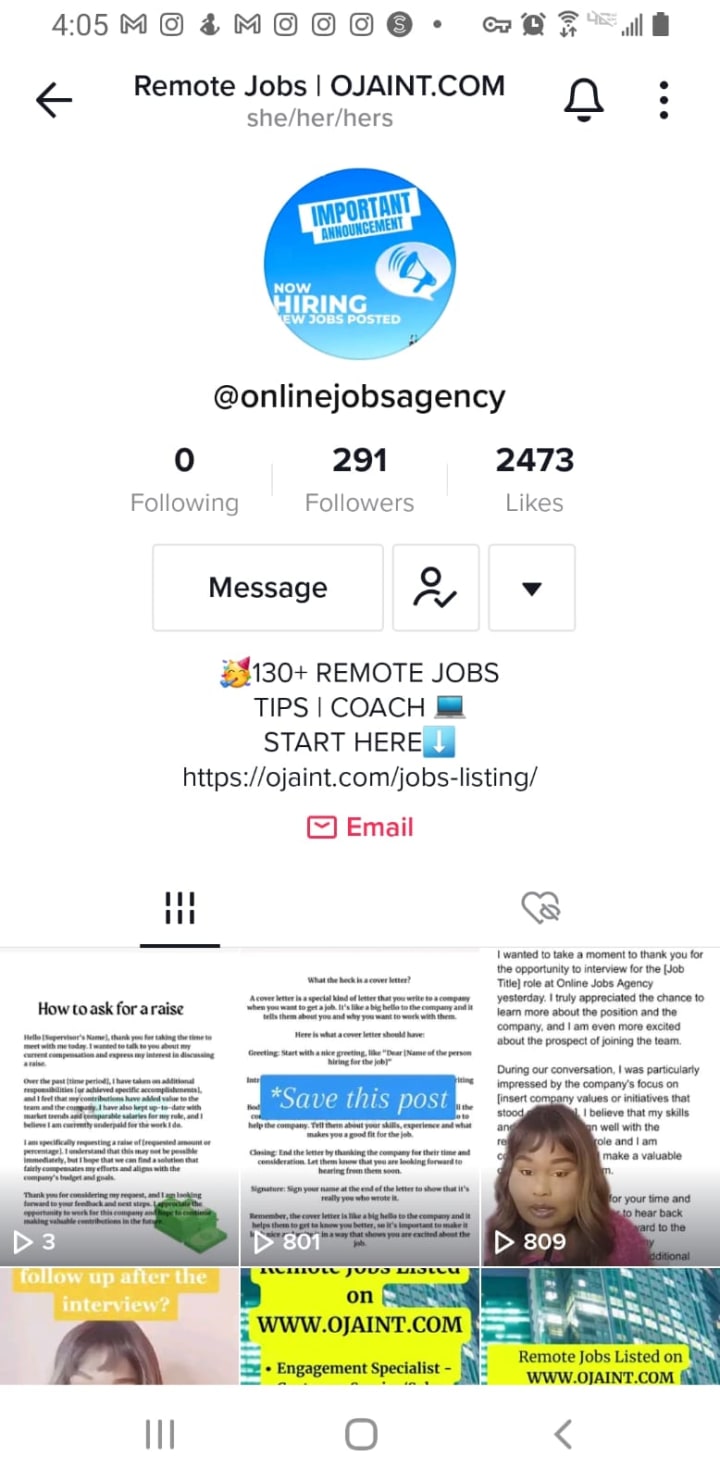Tap the system home button
The height and width of the screenshot is (1481, 720).
click(360, 1435)
